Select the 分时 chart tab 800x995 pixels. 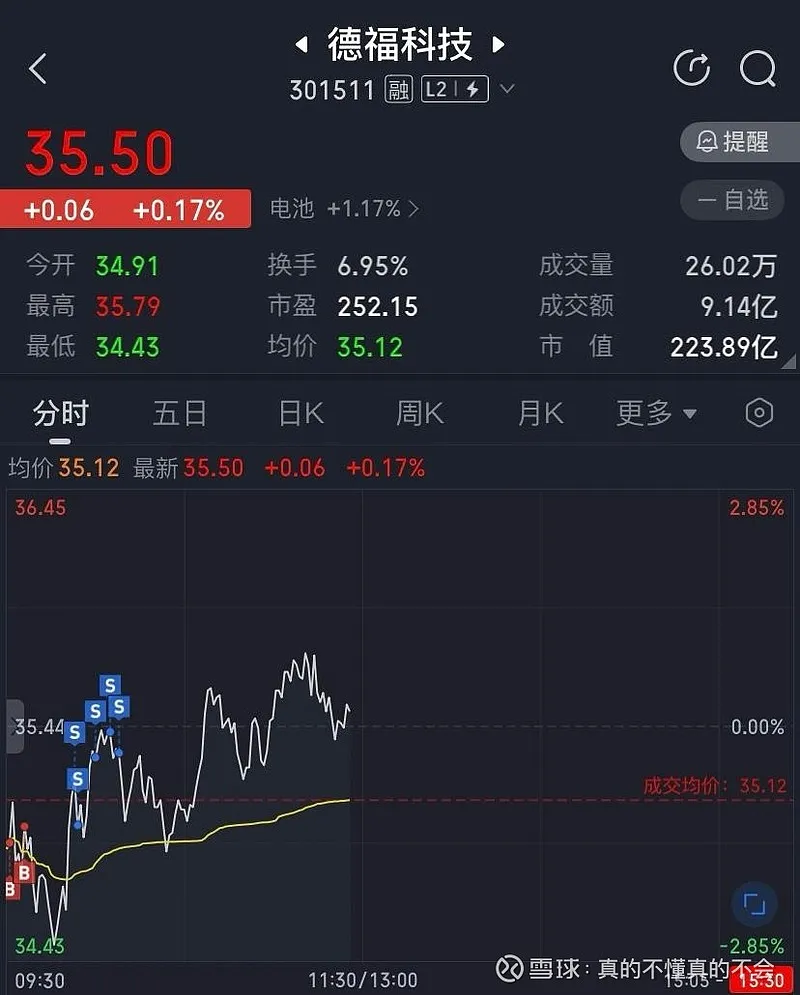tap(61, 413)
